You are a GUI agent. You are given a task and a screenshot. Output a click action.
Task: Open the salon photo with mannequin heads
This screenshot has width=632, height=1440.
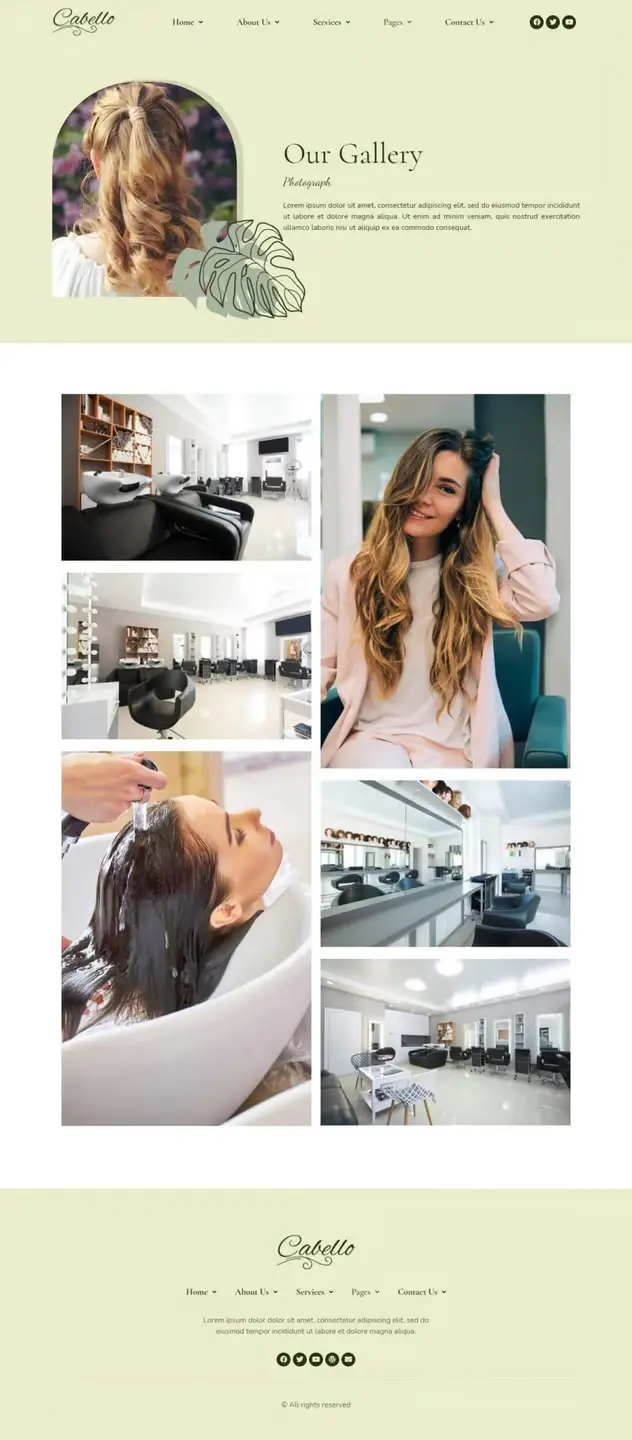pyautogui.click(x=445, y=863)
